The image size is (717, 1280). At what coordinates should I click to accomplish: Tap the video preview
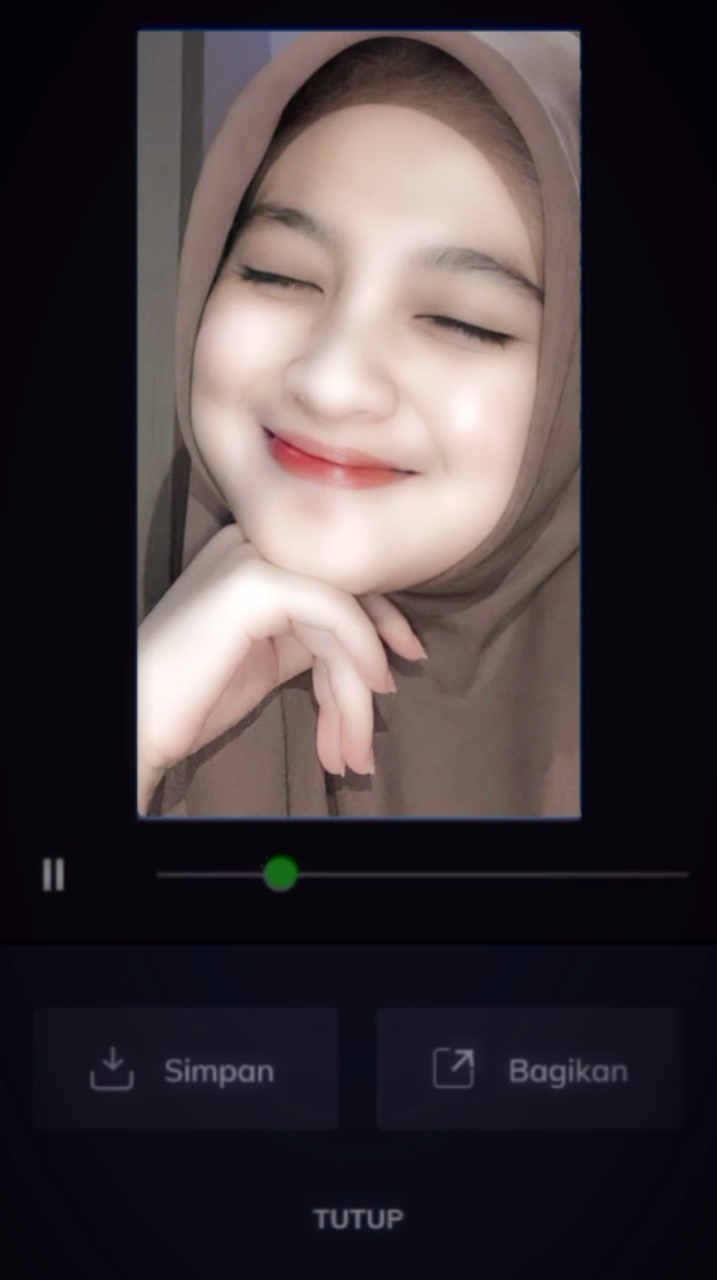tap(359, 424)
